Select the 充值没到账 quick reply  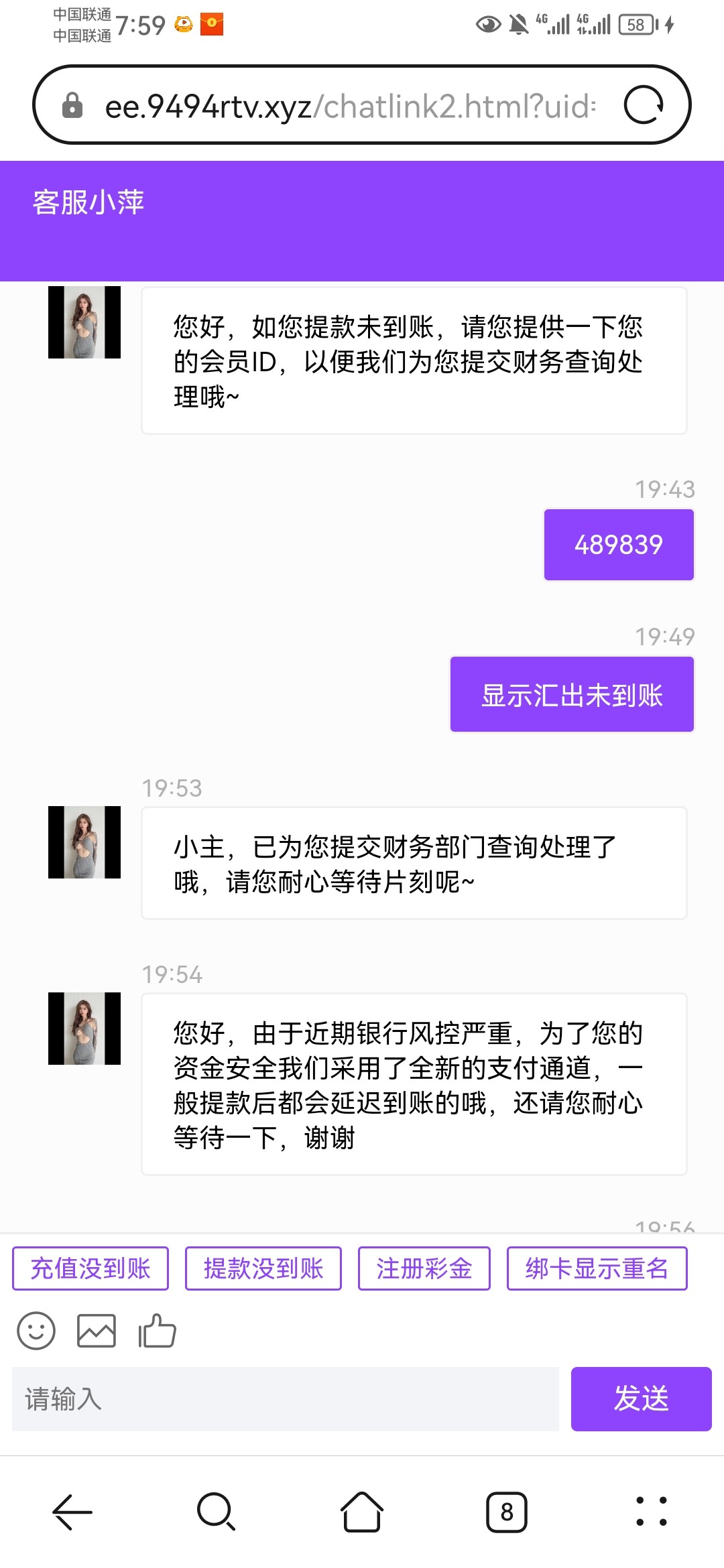[89, 1268]
